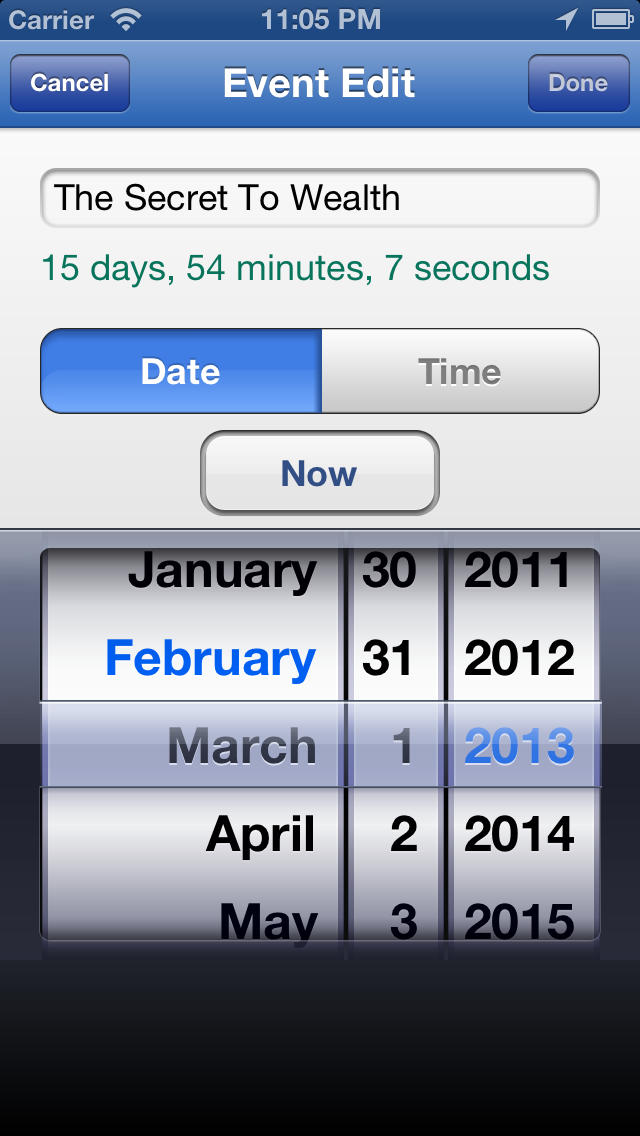The width and height of the screenshot is (640, 1136).
Task: Cancel the event edit
Action: pyautogui.click(x=70, y=83)
